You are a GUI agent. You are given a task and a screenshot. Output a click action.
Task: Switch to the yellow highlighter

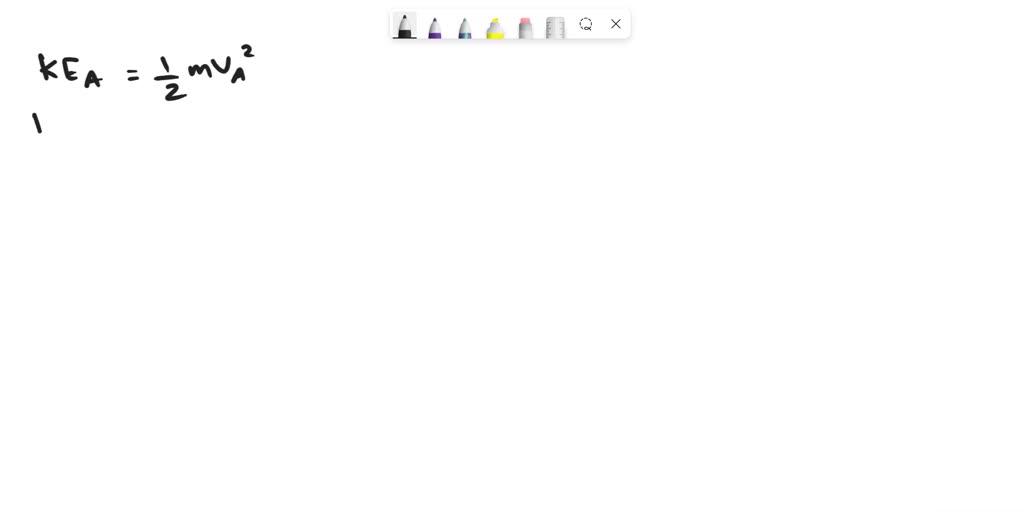pyautogui.click(x=495, y=27)
